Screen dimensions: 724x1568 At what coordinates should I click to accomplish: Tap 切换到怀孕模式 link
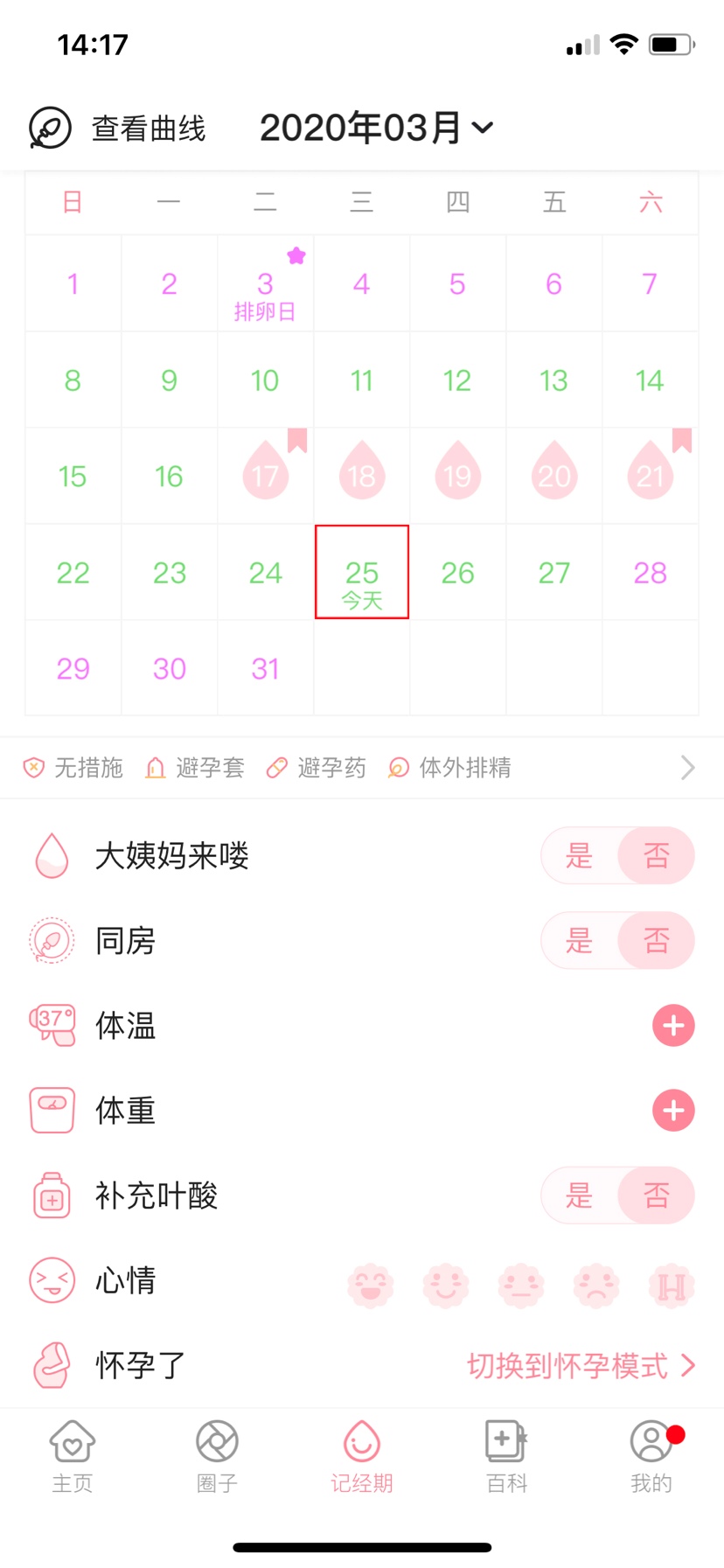pyautogui.click(x=581, y=1365)
